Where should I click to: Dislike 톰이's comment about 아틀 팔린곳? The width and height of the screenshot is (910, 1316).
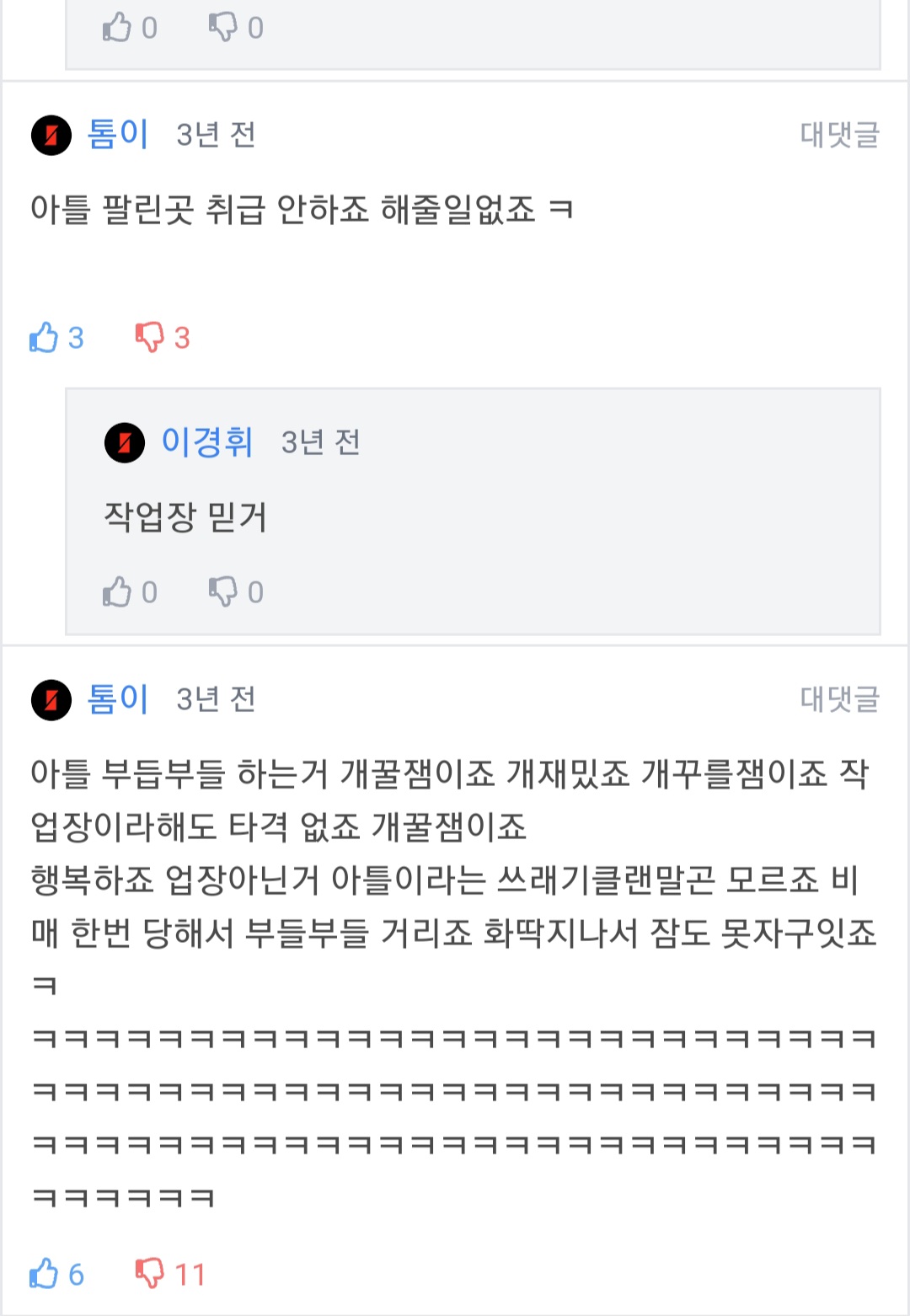pos(150,337)
